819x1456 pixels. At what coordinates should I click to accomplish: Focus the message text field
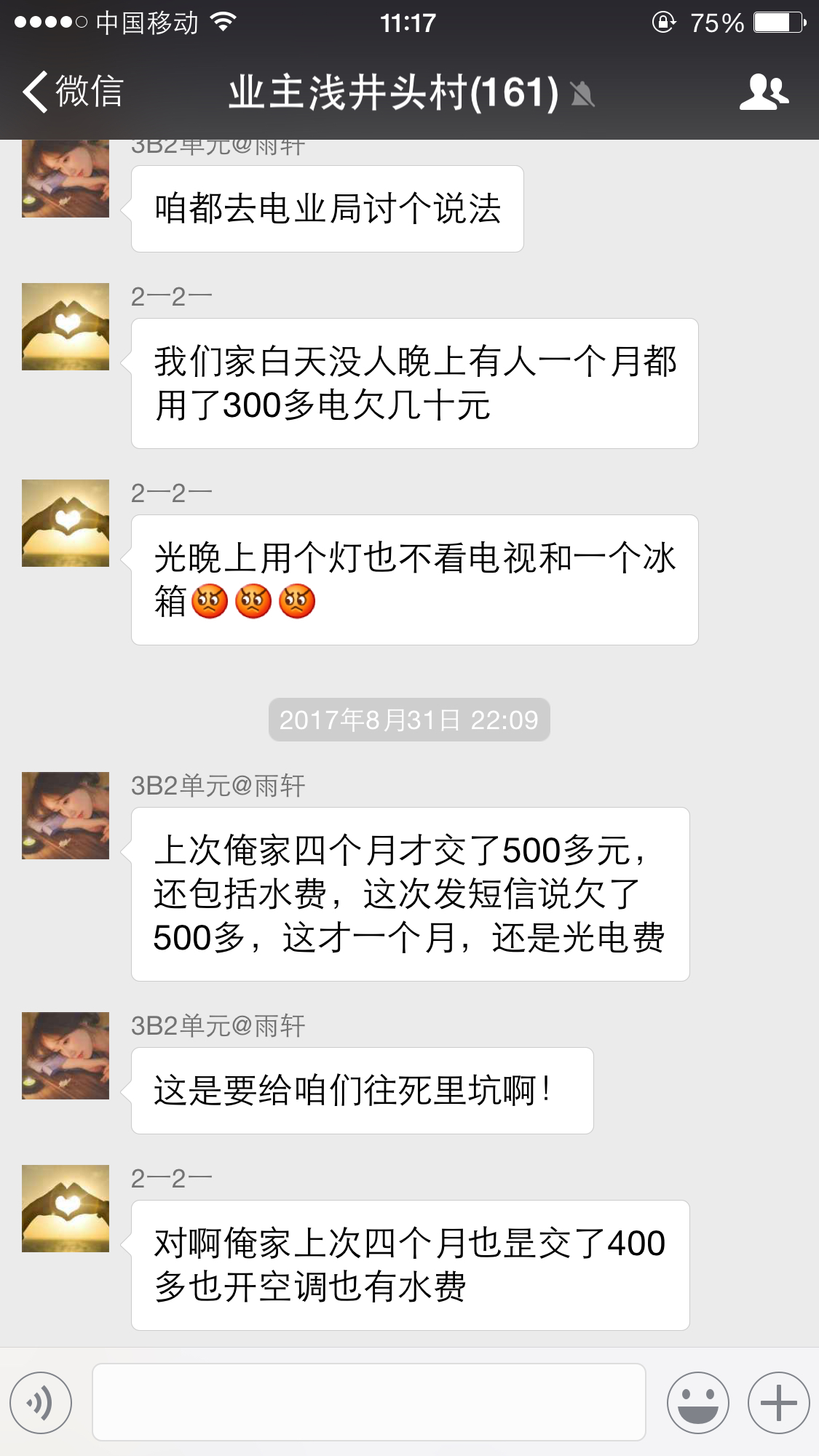(368, 1402)
